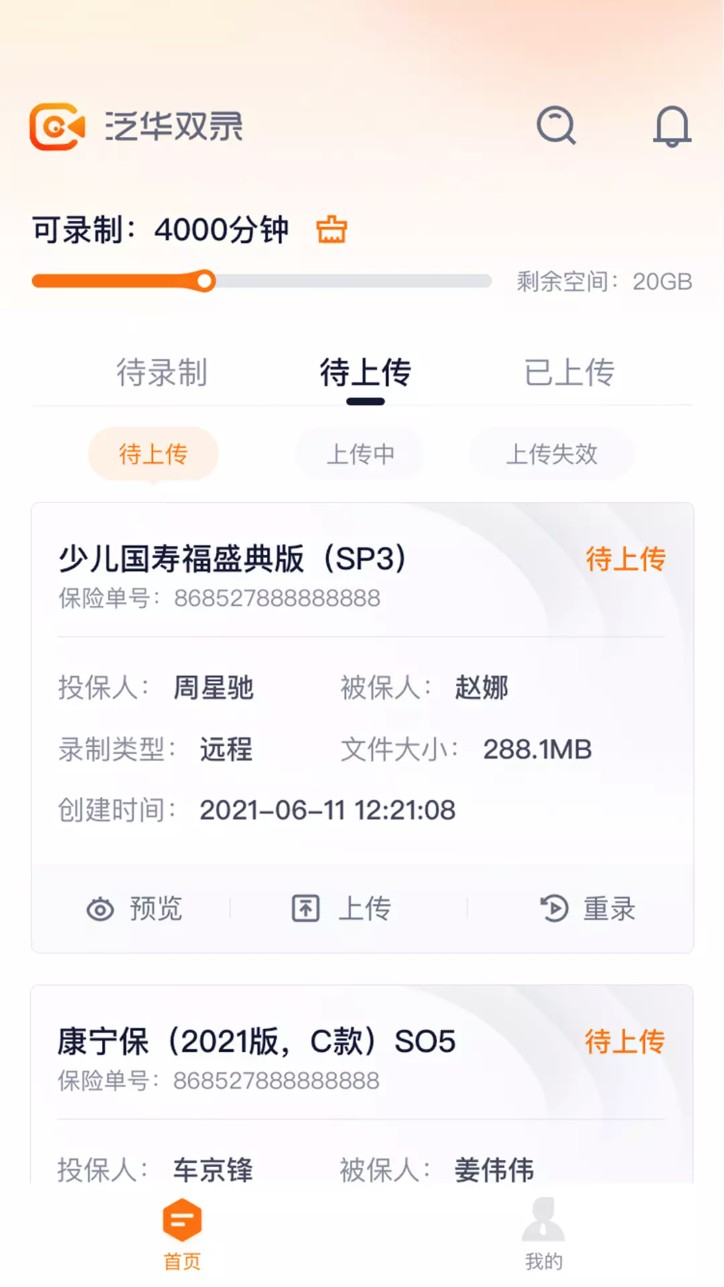Open notifications via the bell icon
724x1287 pixels.
671,126
